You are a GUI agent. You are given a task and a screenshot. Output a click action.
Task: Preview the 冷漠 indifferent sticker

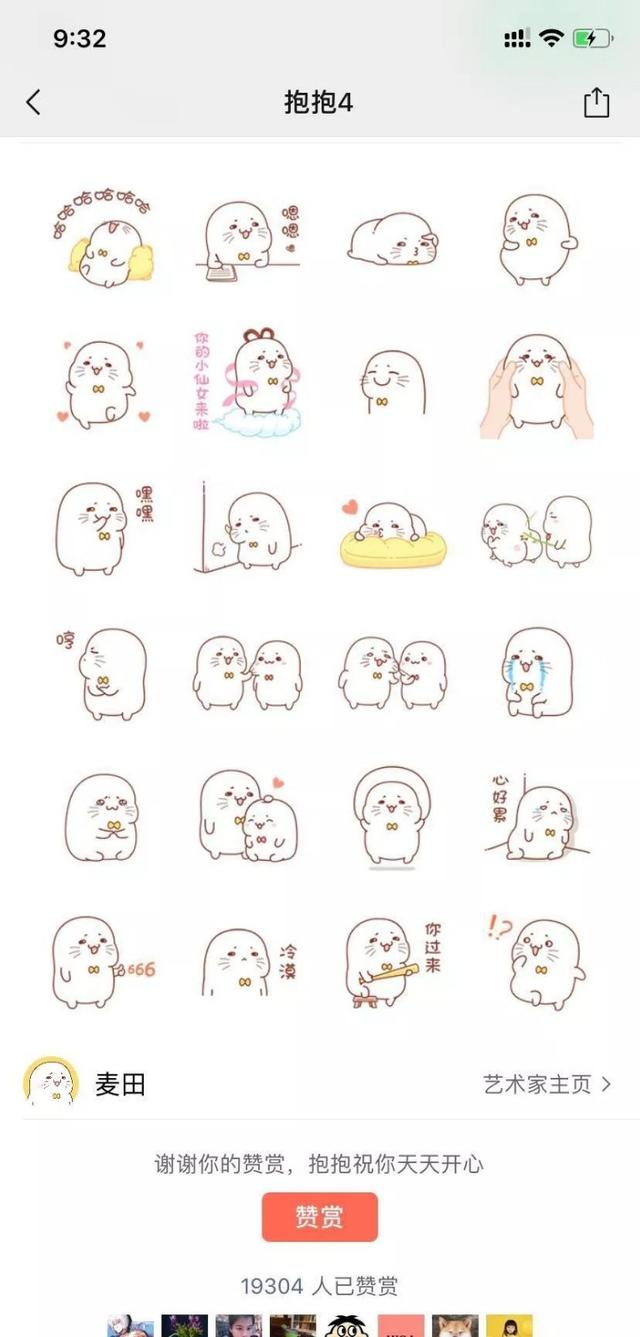(x=246, y=962)
